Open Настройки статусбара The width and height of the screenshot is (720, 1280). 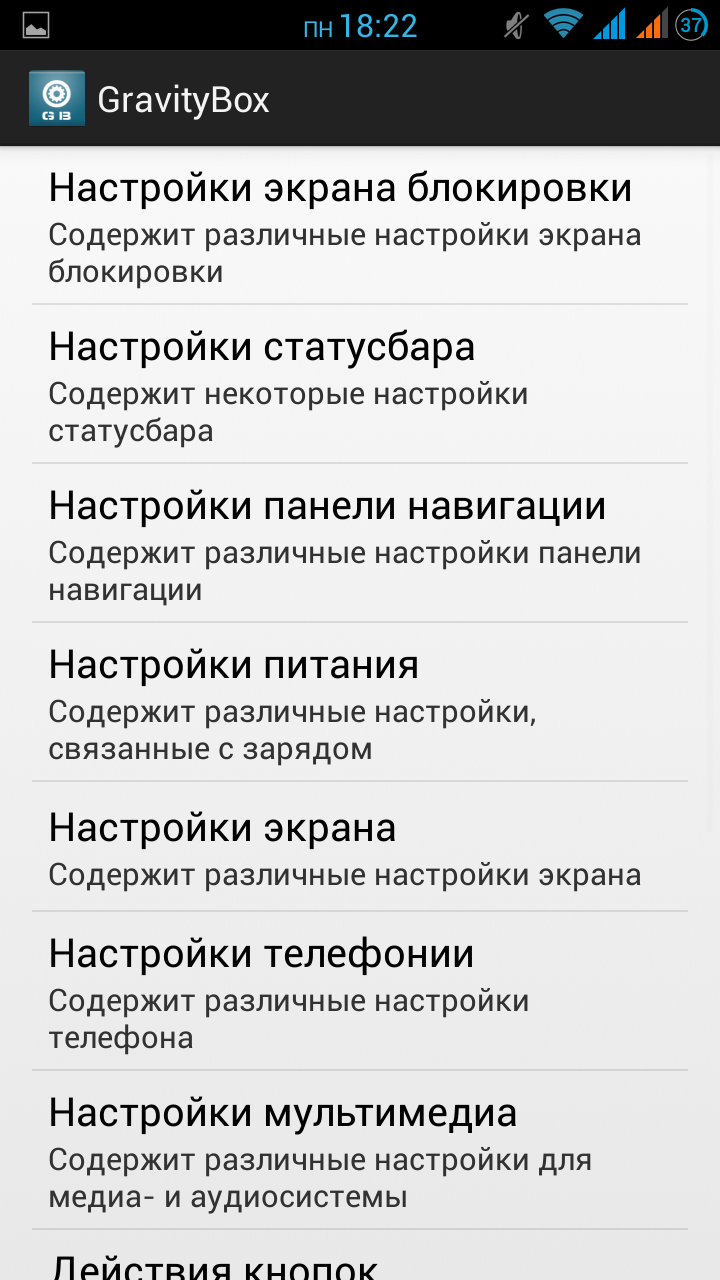pyautogui.click(x=360, y=384)
